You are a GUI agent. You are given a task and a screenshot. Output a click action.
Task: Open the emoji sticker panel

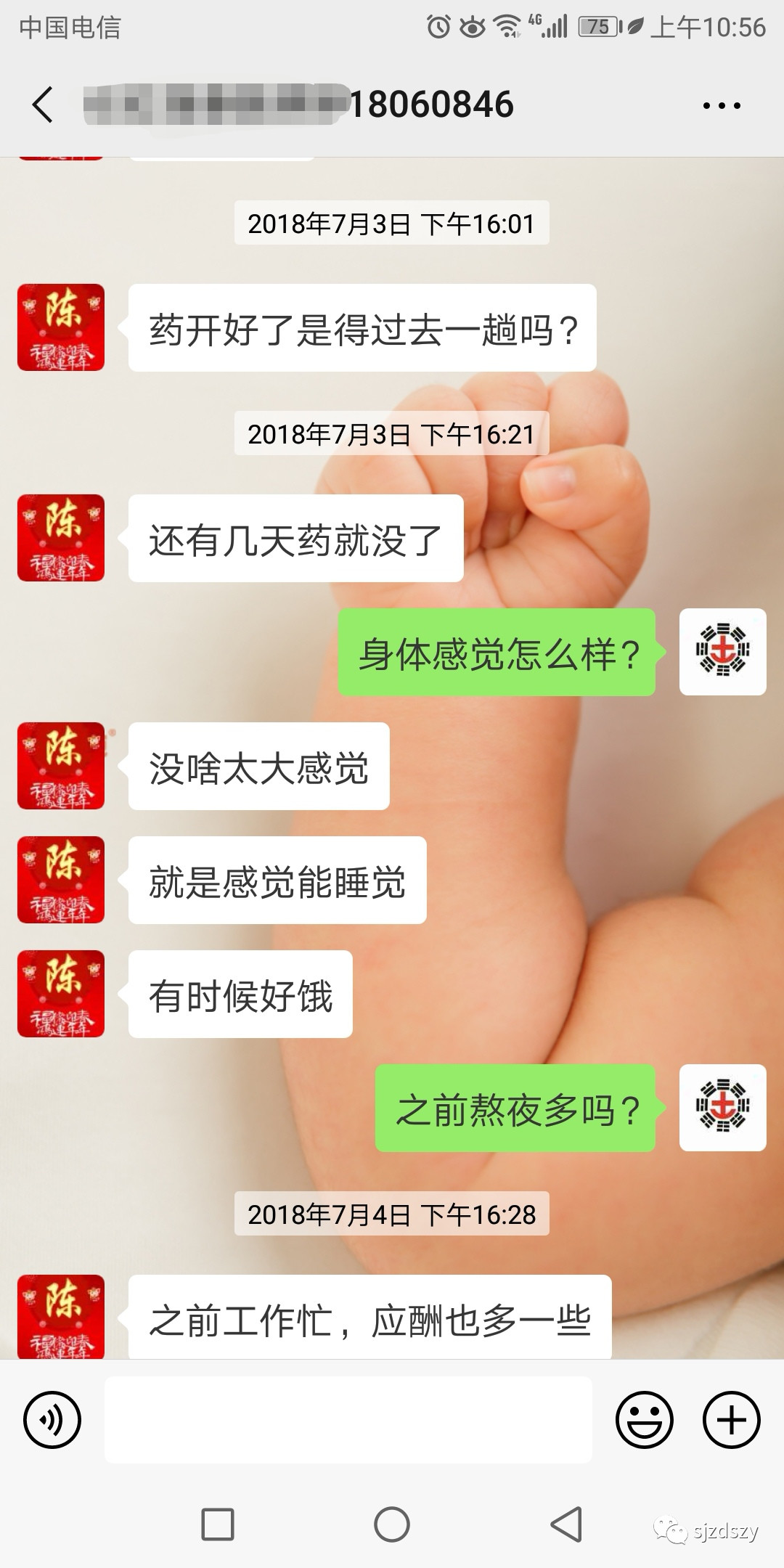645,1419
